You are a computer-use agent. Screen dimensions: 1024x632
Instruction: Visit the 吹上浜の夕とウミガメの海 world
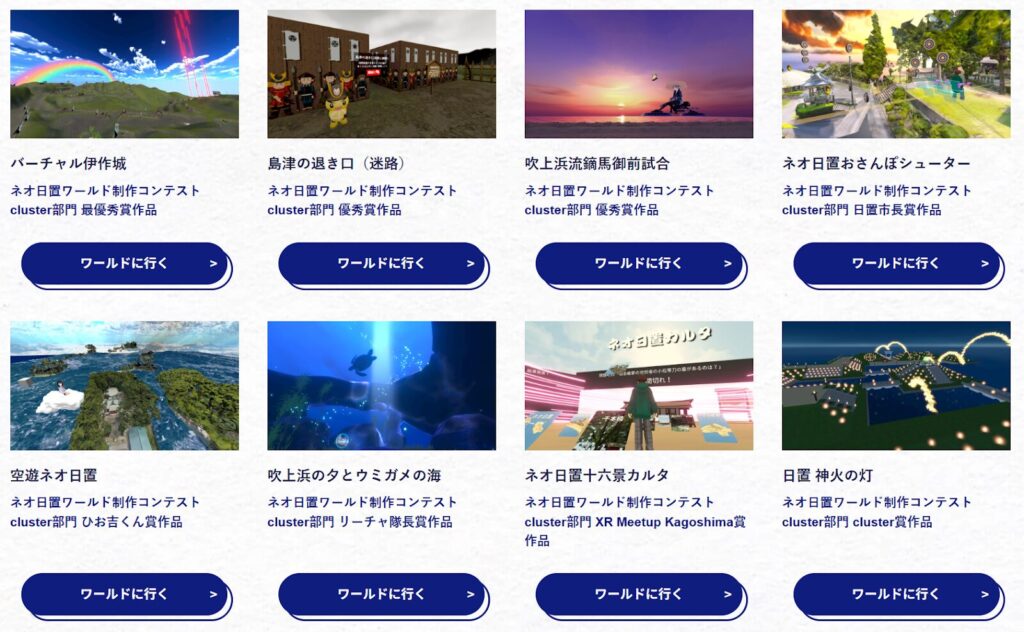(x=382, y=594)
